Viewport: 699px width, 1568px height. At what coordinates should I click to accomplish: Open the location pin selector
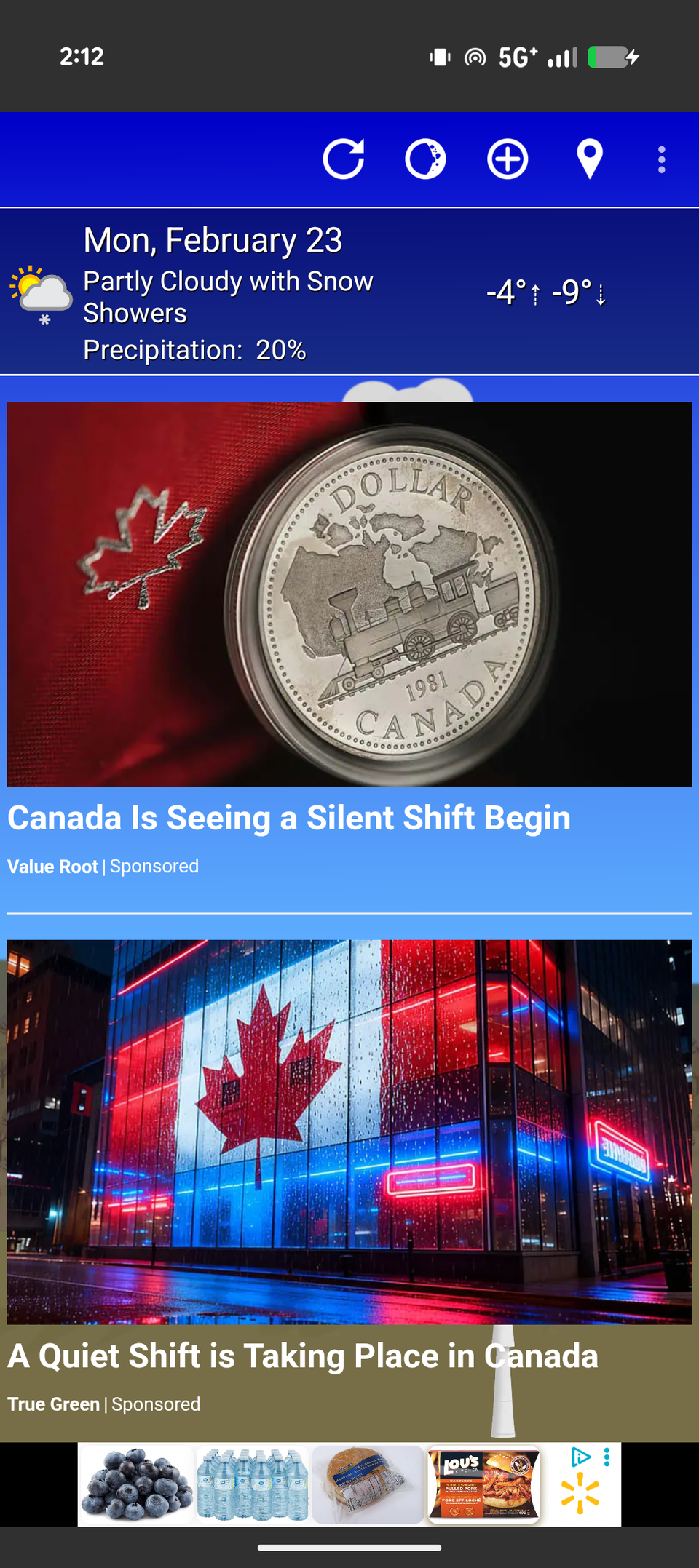(589, 159)
